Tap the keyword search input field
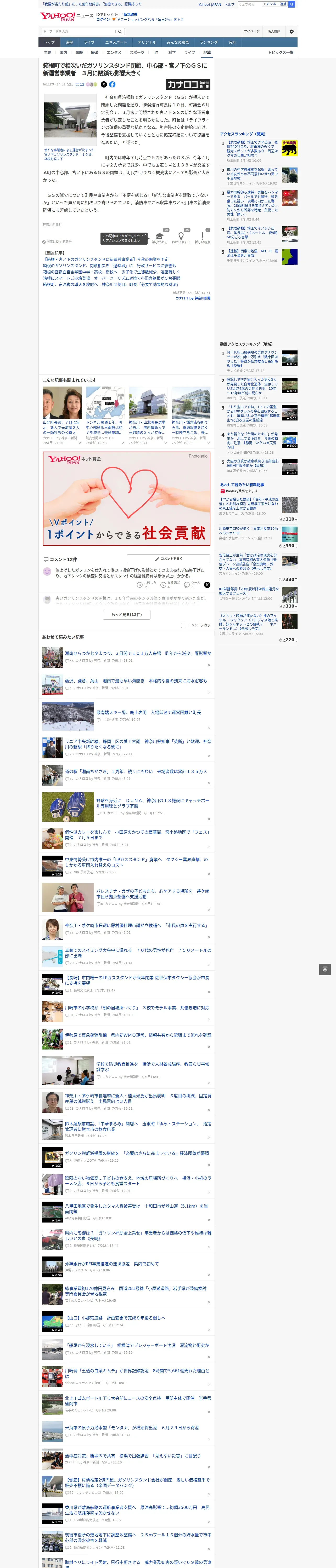The image size is (336, 1568). click(79, 31)
